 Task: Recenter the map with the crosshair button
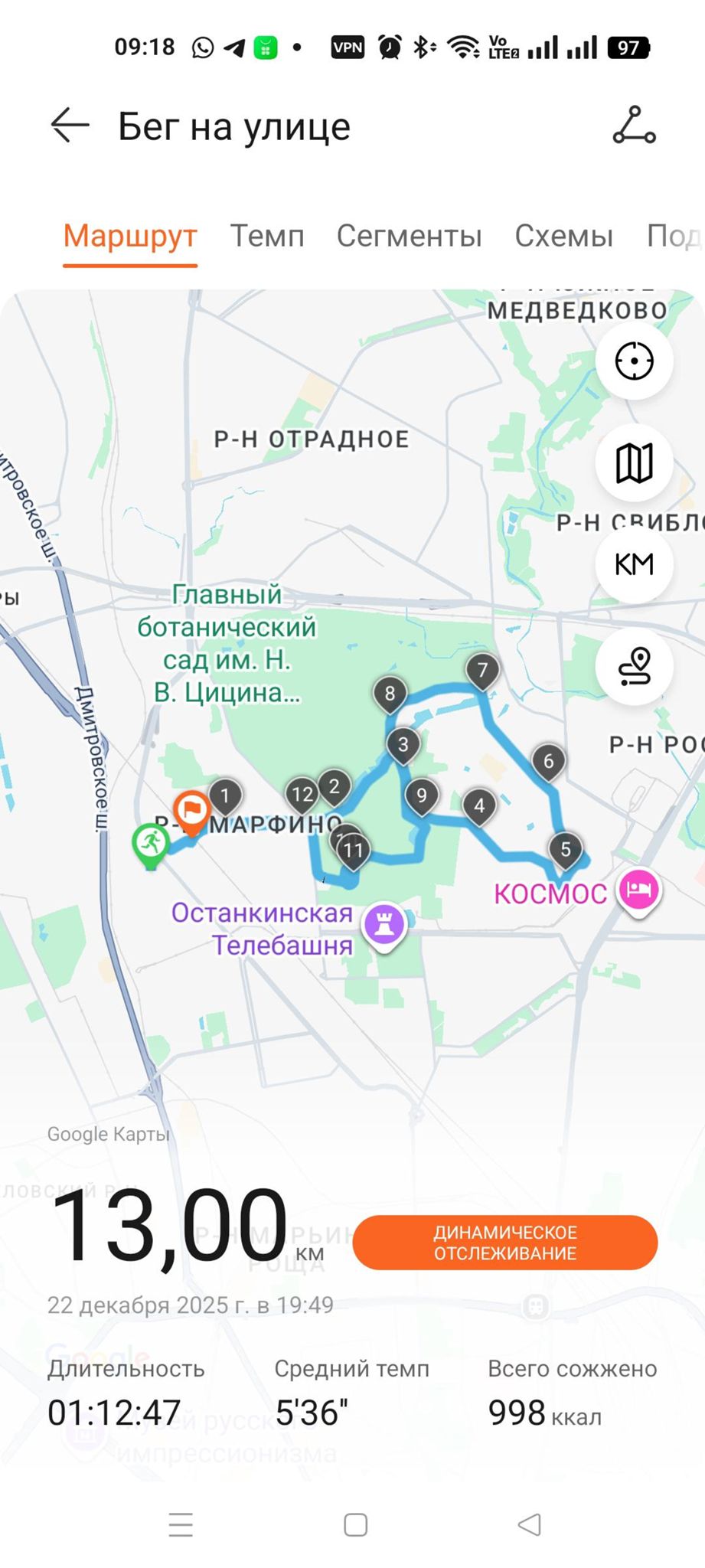click(x=635, y=361)
